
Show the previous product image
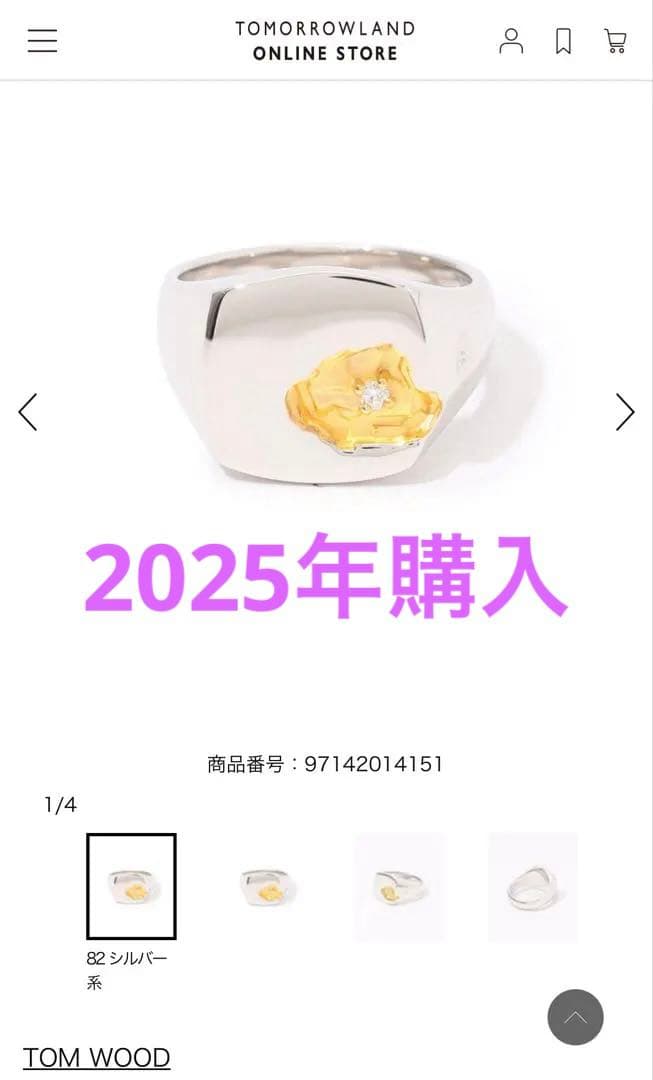(28, 412)
